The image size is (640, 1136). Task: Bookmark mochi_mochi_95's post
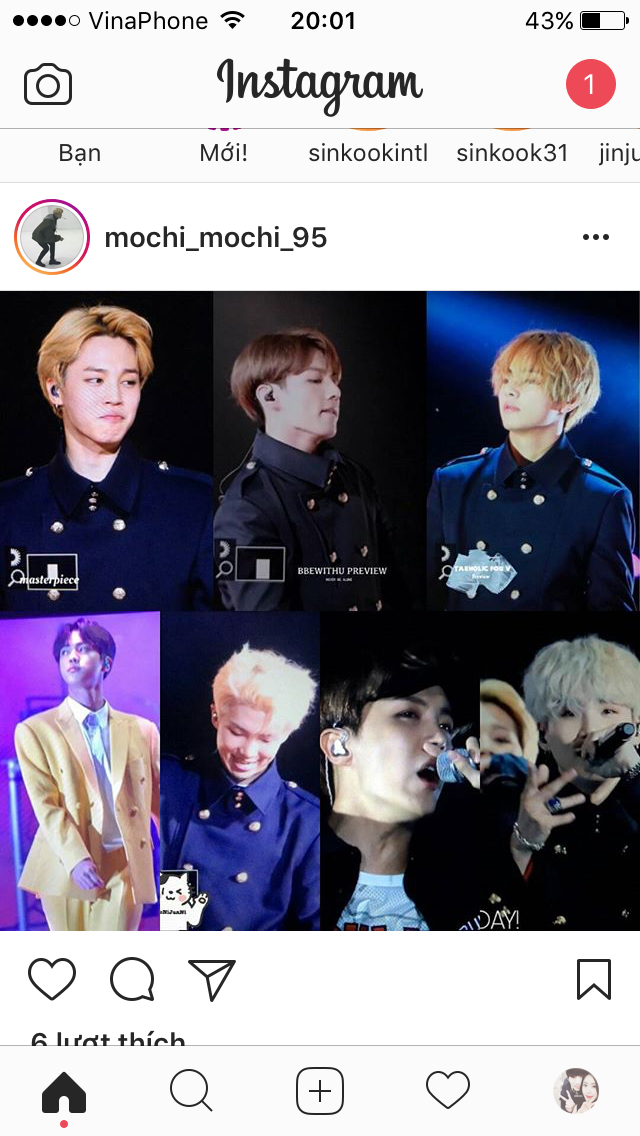point(594,980)
